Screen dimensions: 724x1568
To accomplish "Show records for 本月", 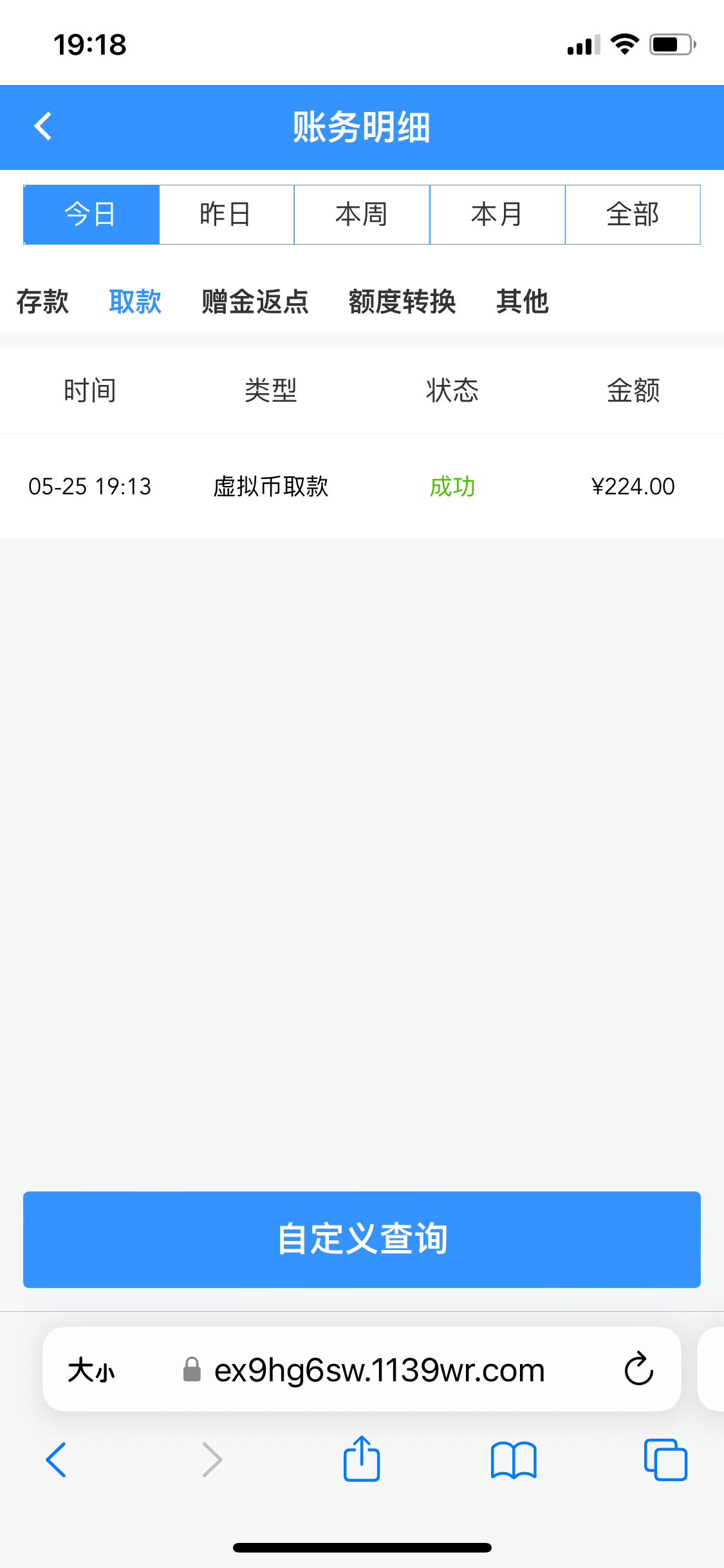I will 497,214.
